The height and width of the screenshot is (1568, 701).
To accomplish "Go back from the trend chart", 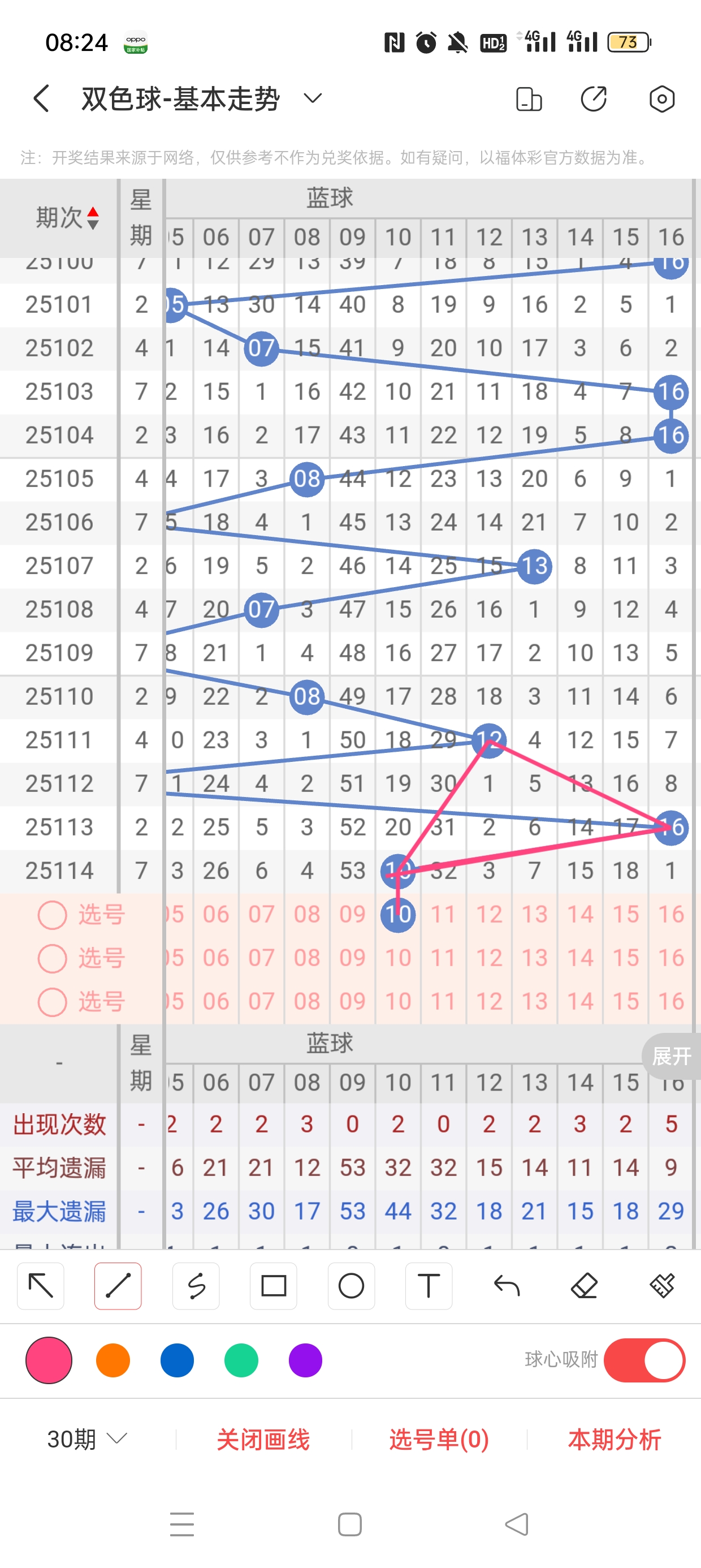I will tap(41, 98).
